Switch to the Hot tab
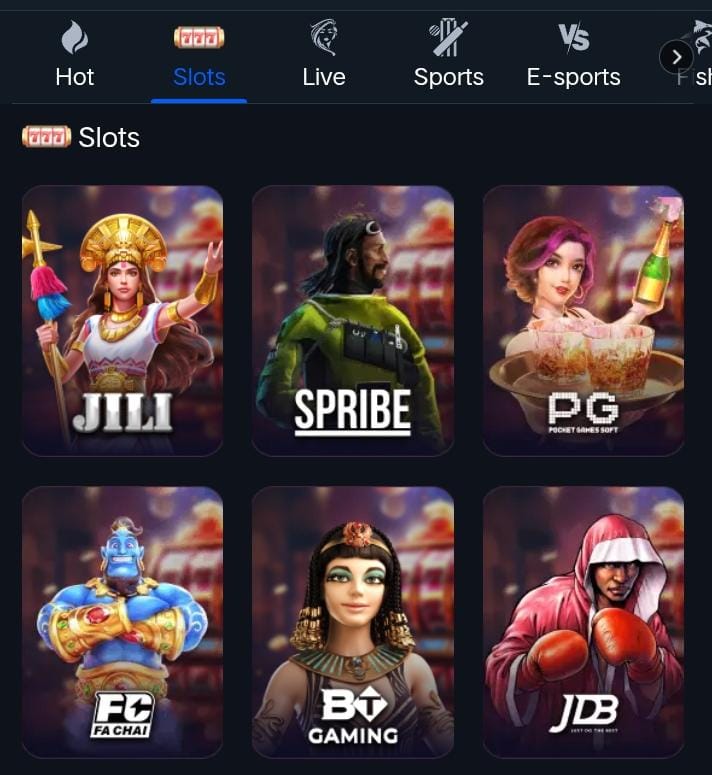 point(75,57)
